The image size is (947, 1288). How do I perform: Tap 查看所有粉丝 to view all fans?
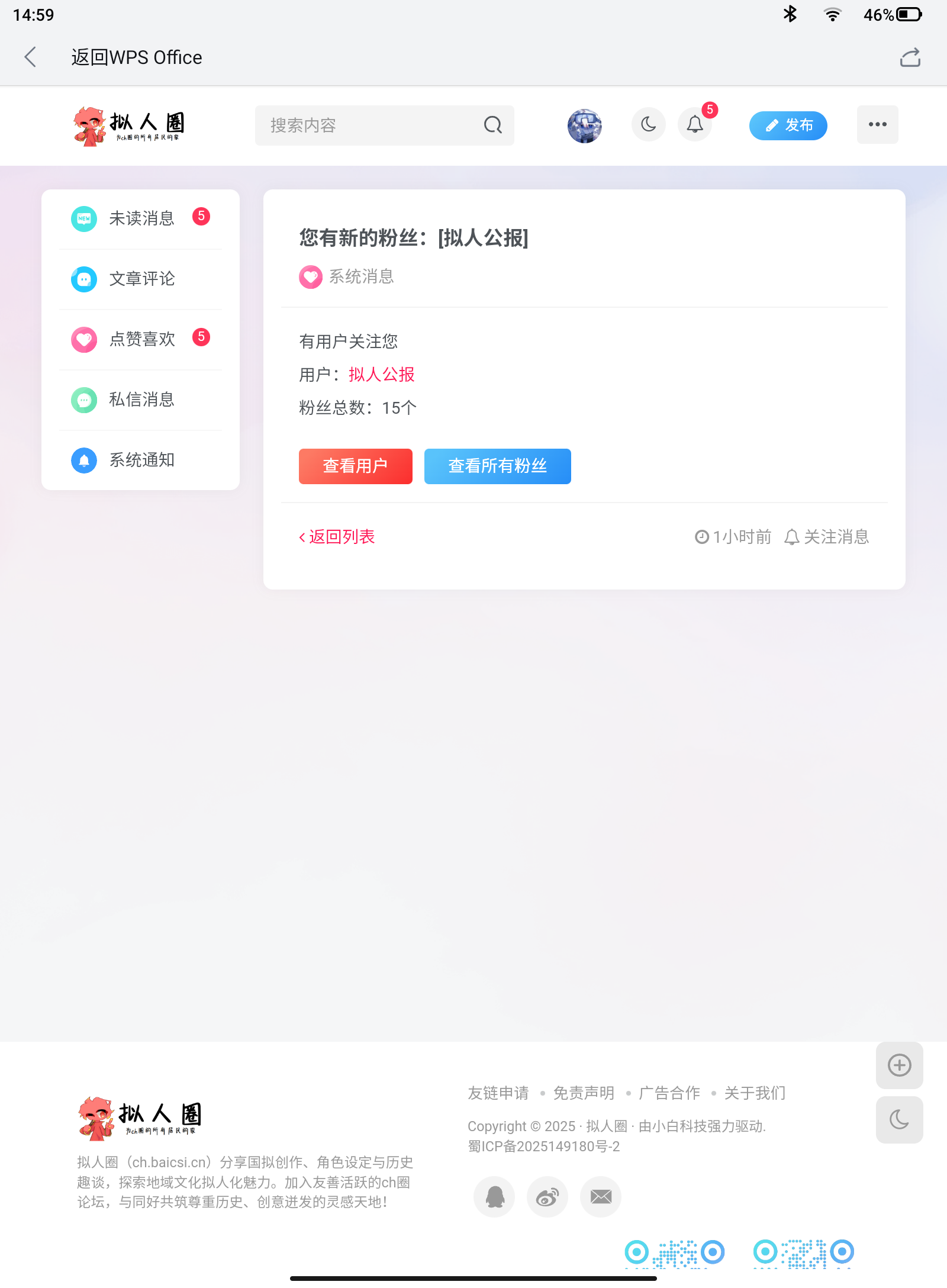click(497, 466)
